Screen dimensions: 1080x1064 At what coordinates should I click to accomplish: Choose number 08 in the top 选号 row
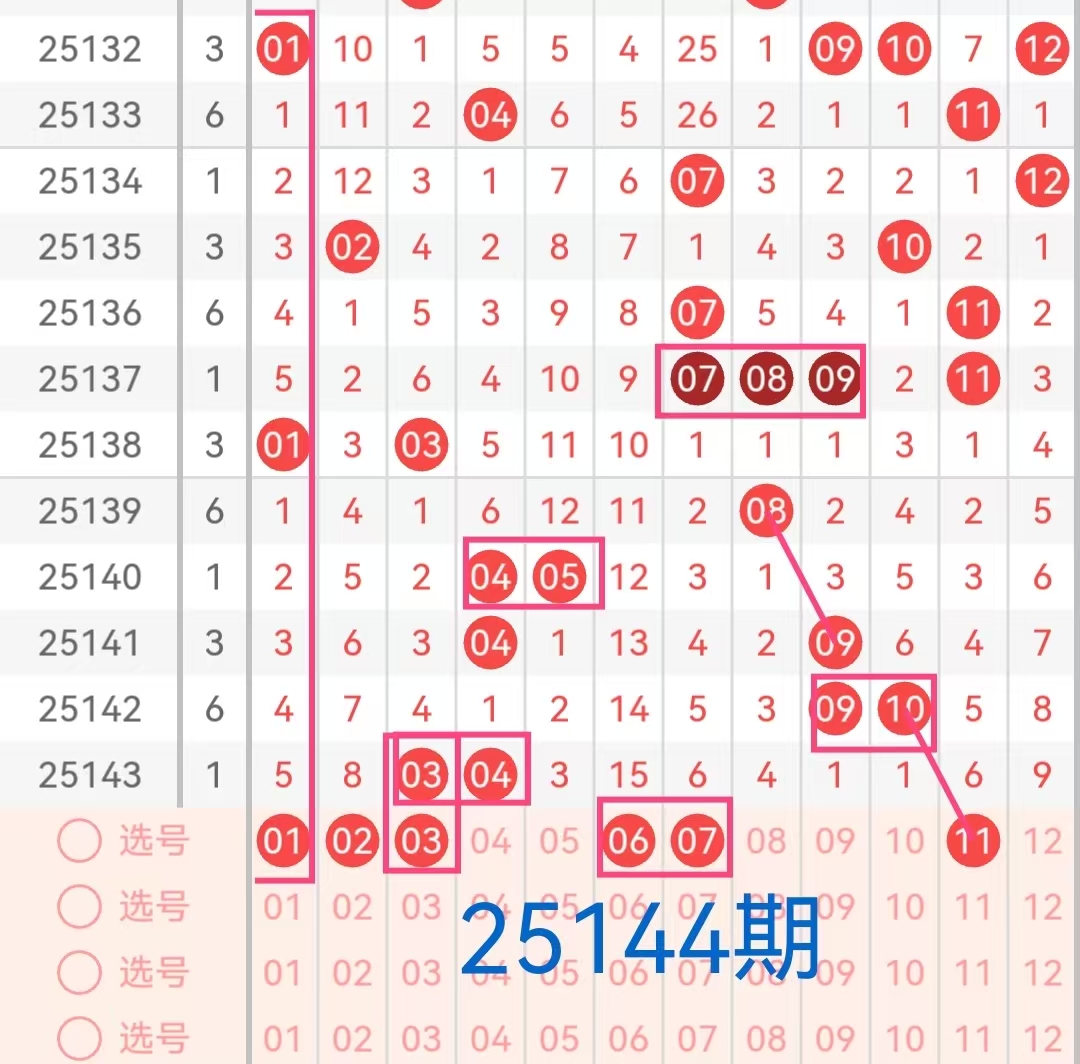[x=766, y=841]
